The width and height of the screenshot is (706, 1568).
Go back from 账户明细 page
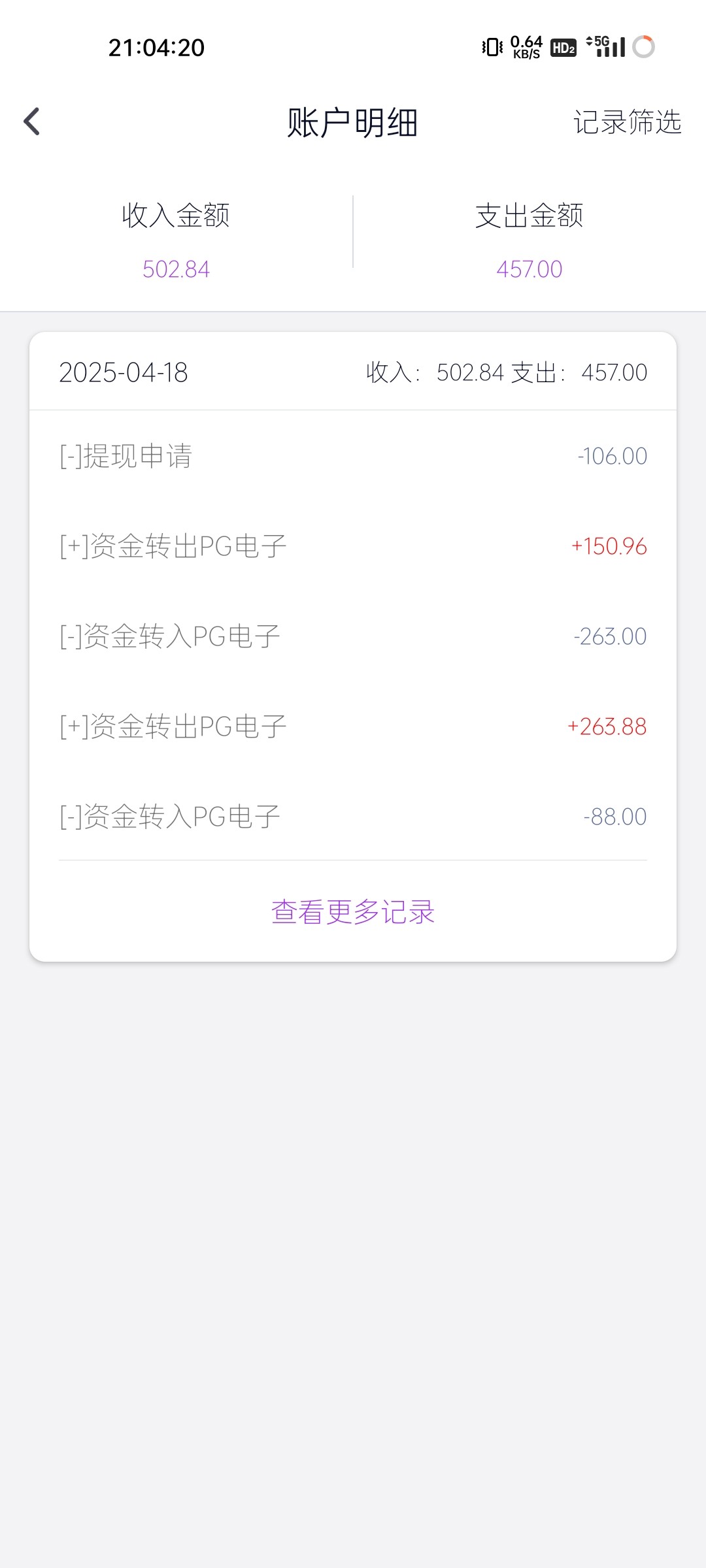(x=31, y=122)
